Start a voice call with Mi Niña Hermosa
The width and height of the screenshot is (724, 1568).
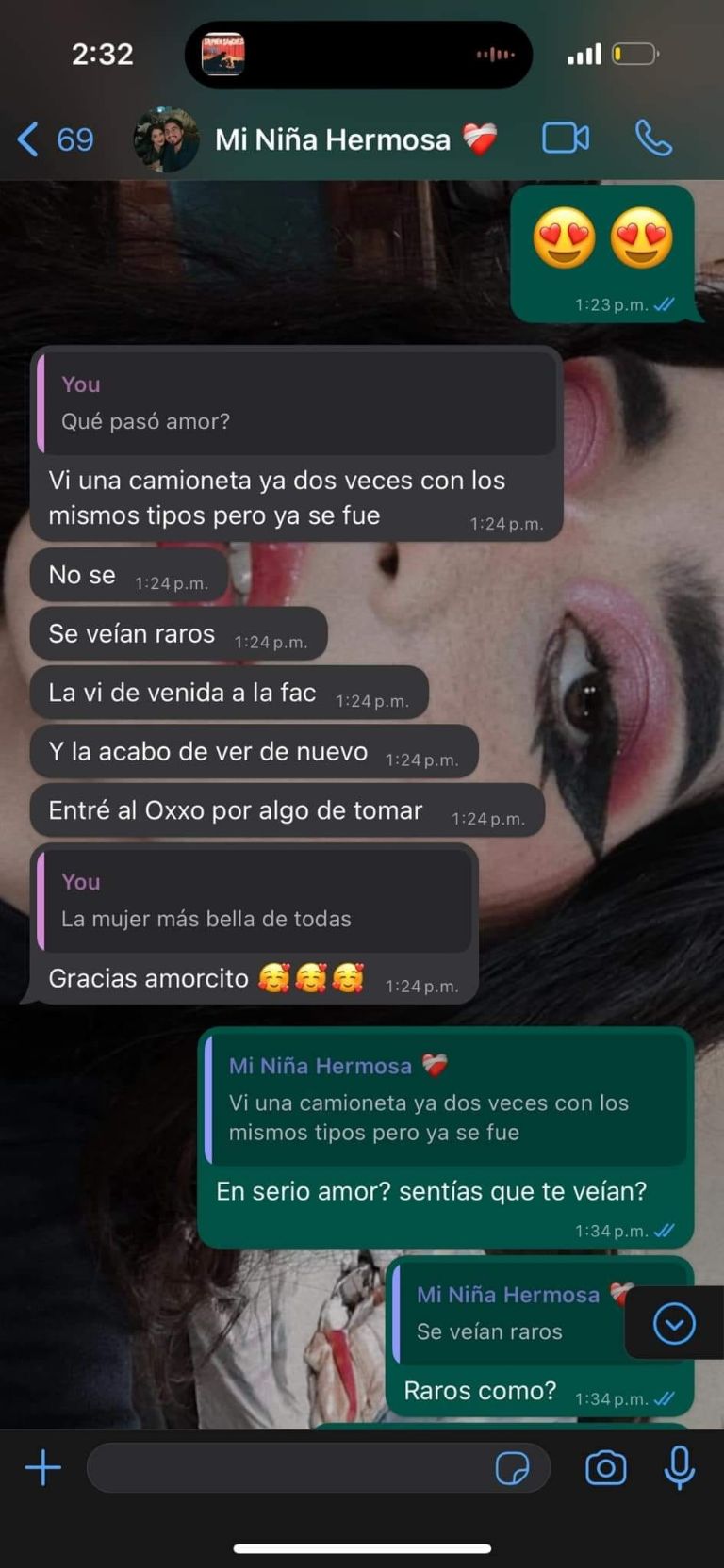click(x=652, y=139)
